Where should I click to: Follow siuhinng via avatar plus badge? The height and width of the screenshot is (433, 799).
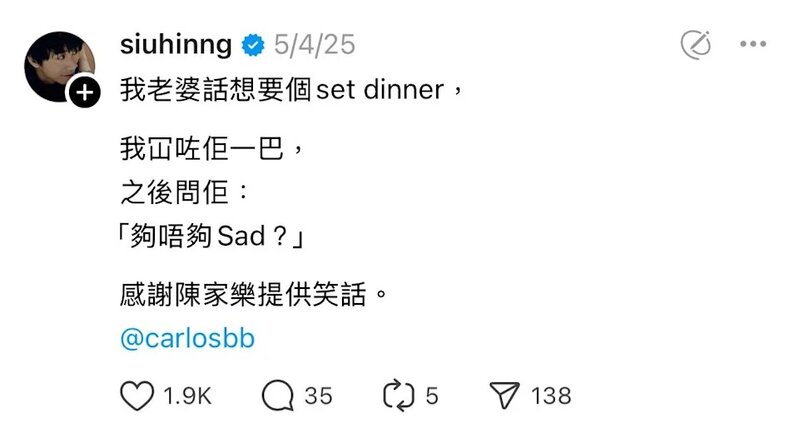84,94
